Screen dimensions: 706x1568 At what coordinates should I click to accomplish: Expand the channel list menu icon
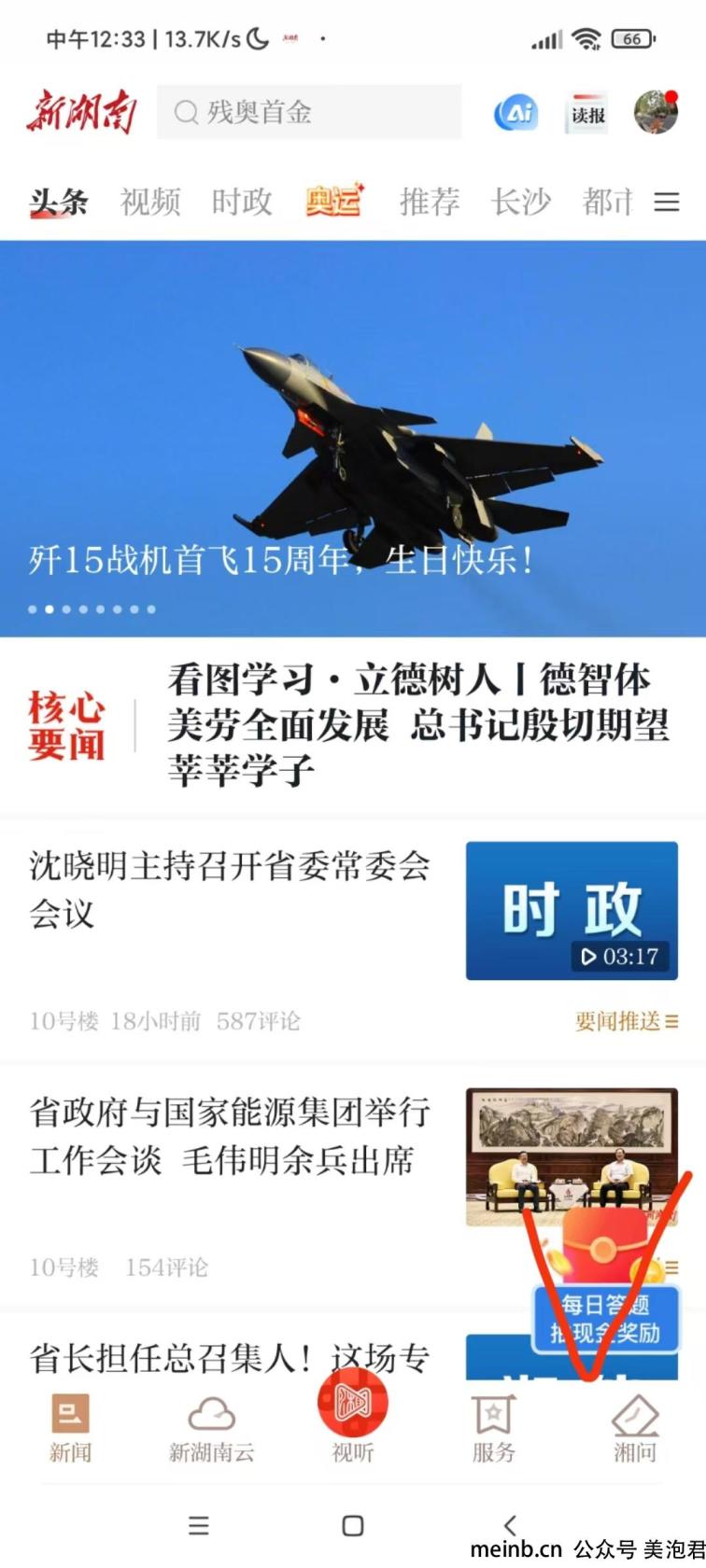(x=666, y=202)
